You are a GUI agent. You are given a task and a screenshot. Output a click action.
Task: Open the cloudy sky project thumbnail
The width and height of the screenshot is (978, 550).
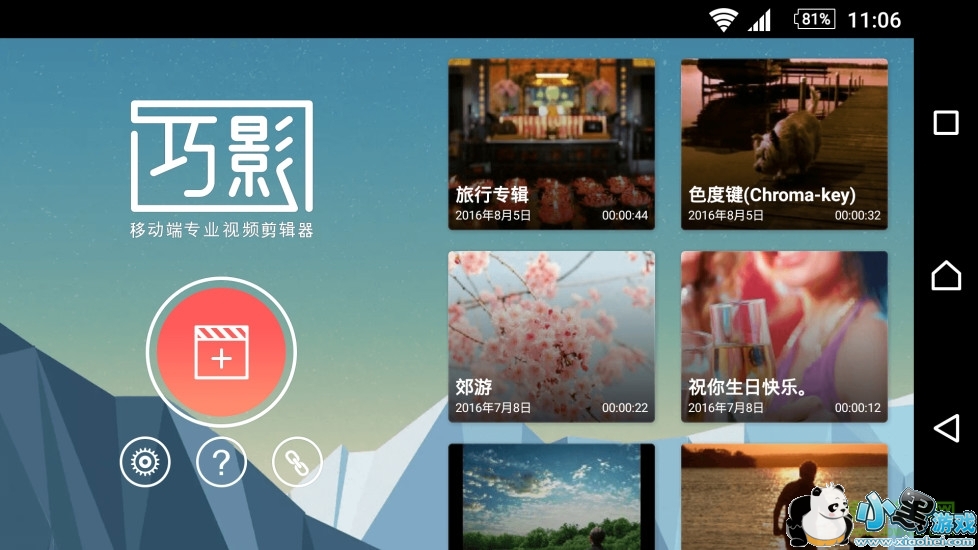[551, 497]
